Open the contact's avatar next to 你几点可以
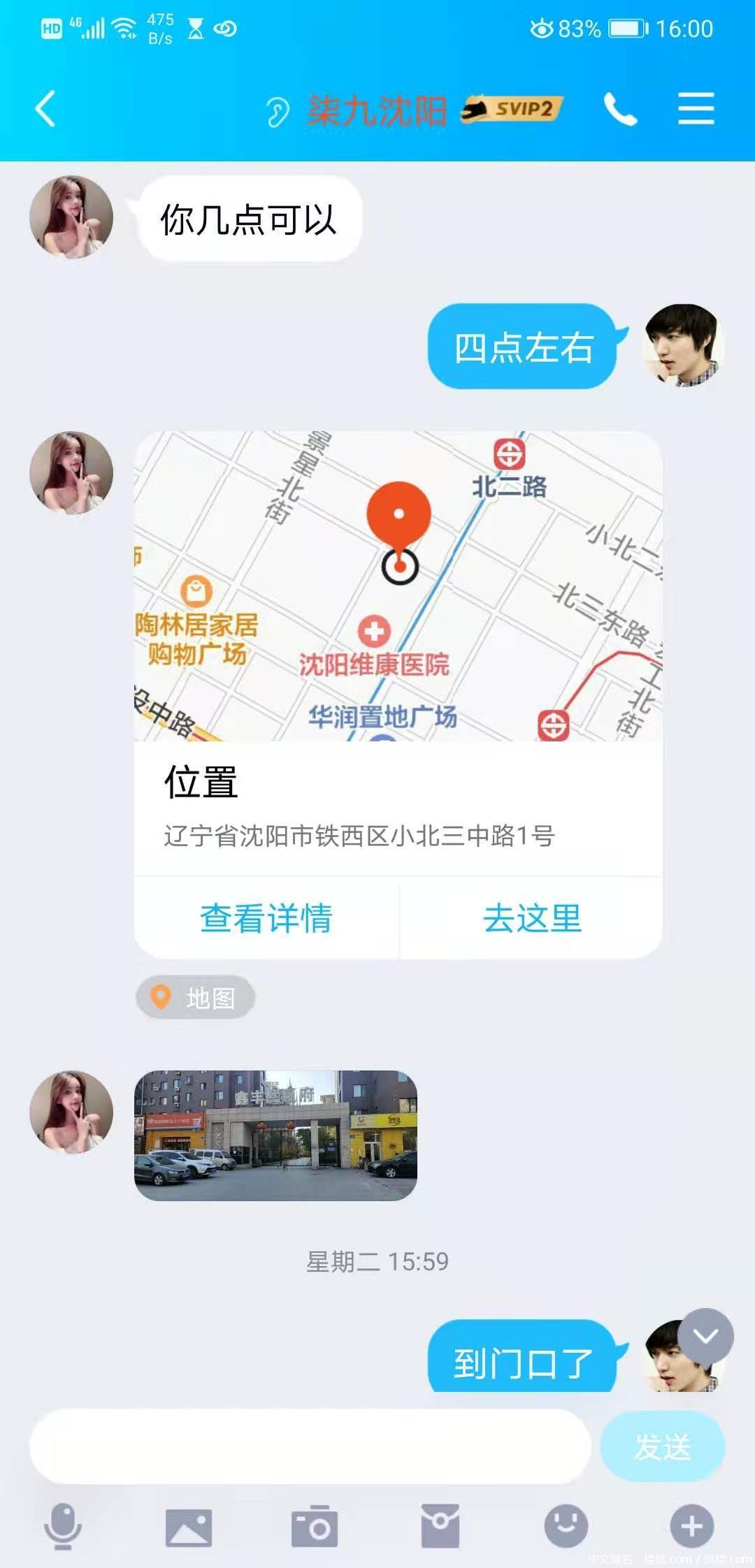The image size is (755, 1568). [x=71, y=217]
